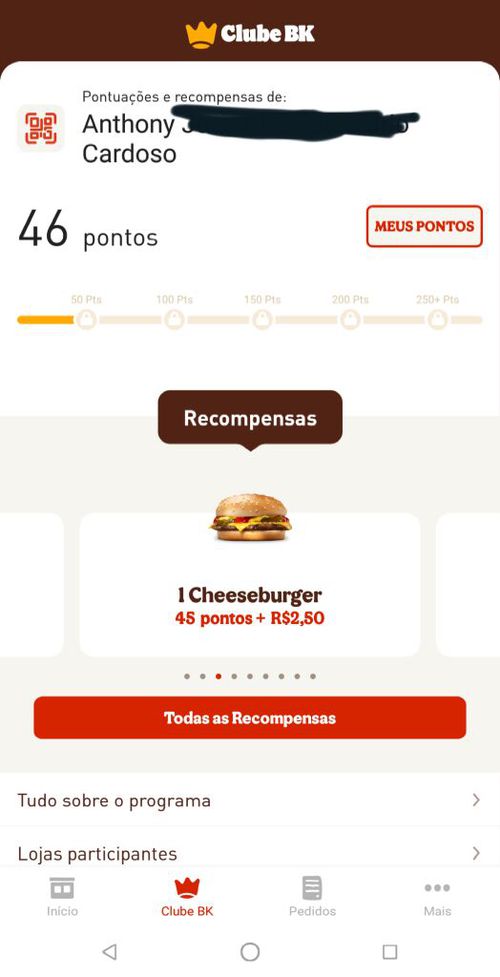Open the Mais tab
The height and width of the screenshot is (977, 500).
tap(437, 897)
